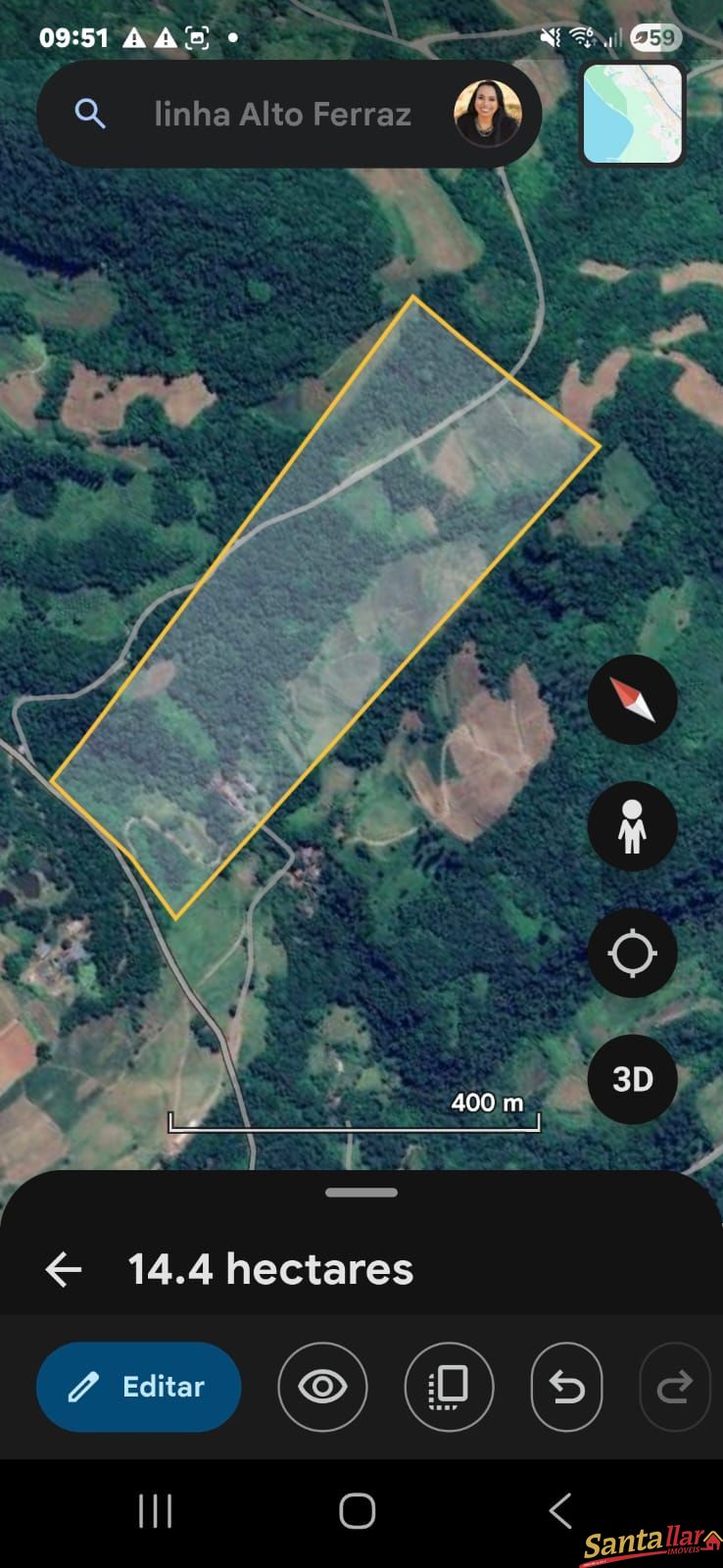
Task: Go back using arrow beside 14.4 hectares
Action: click(x=64, y=1269)
